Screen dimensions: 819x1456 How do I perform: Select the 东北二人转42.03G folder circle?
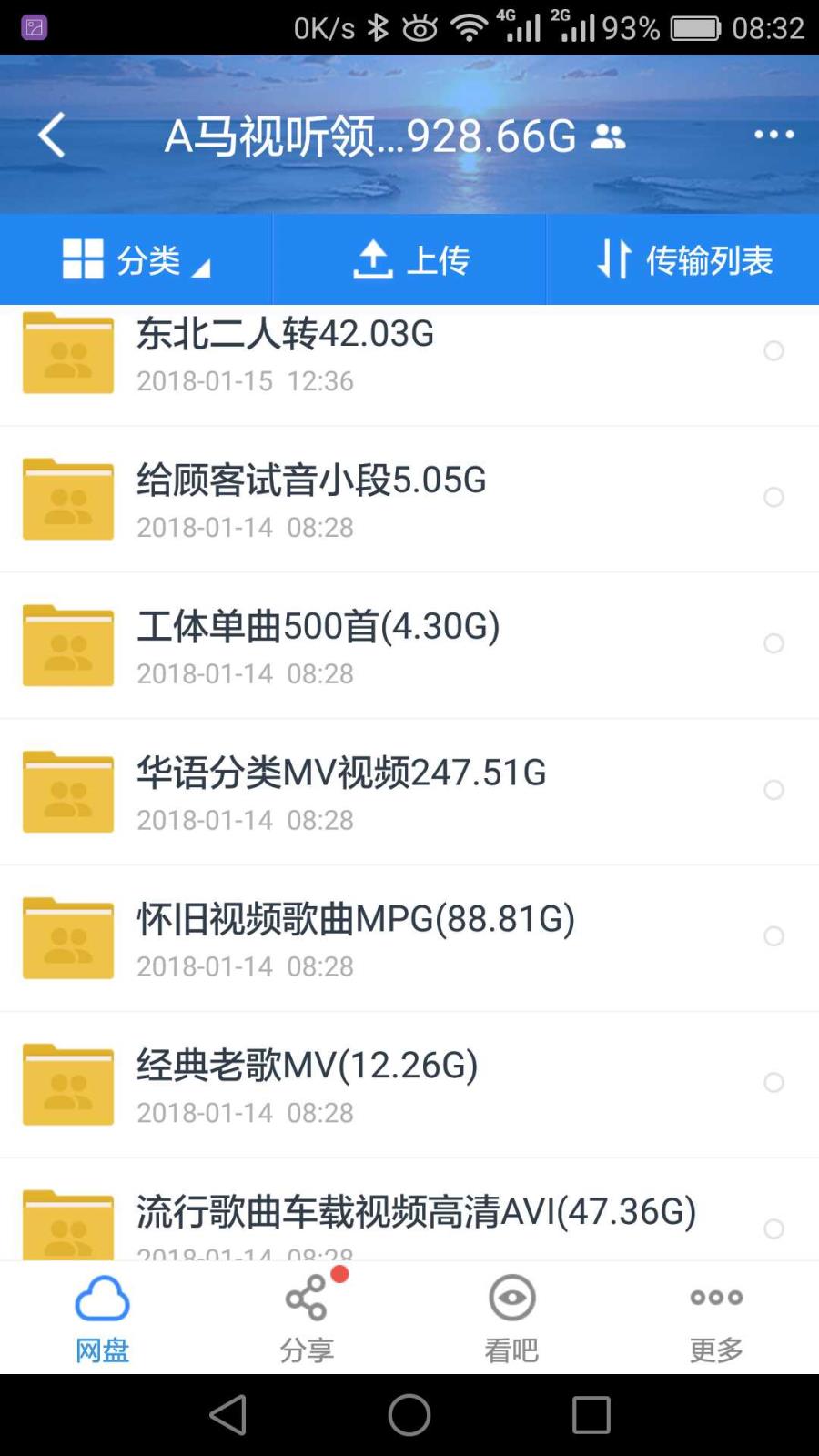point(773,350)
